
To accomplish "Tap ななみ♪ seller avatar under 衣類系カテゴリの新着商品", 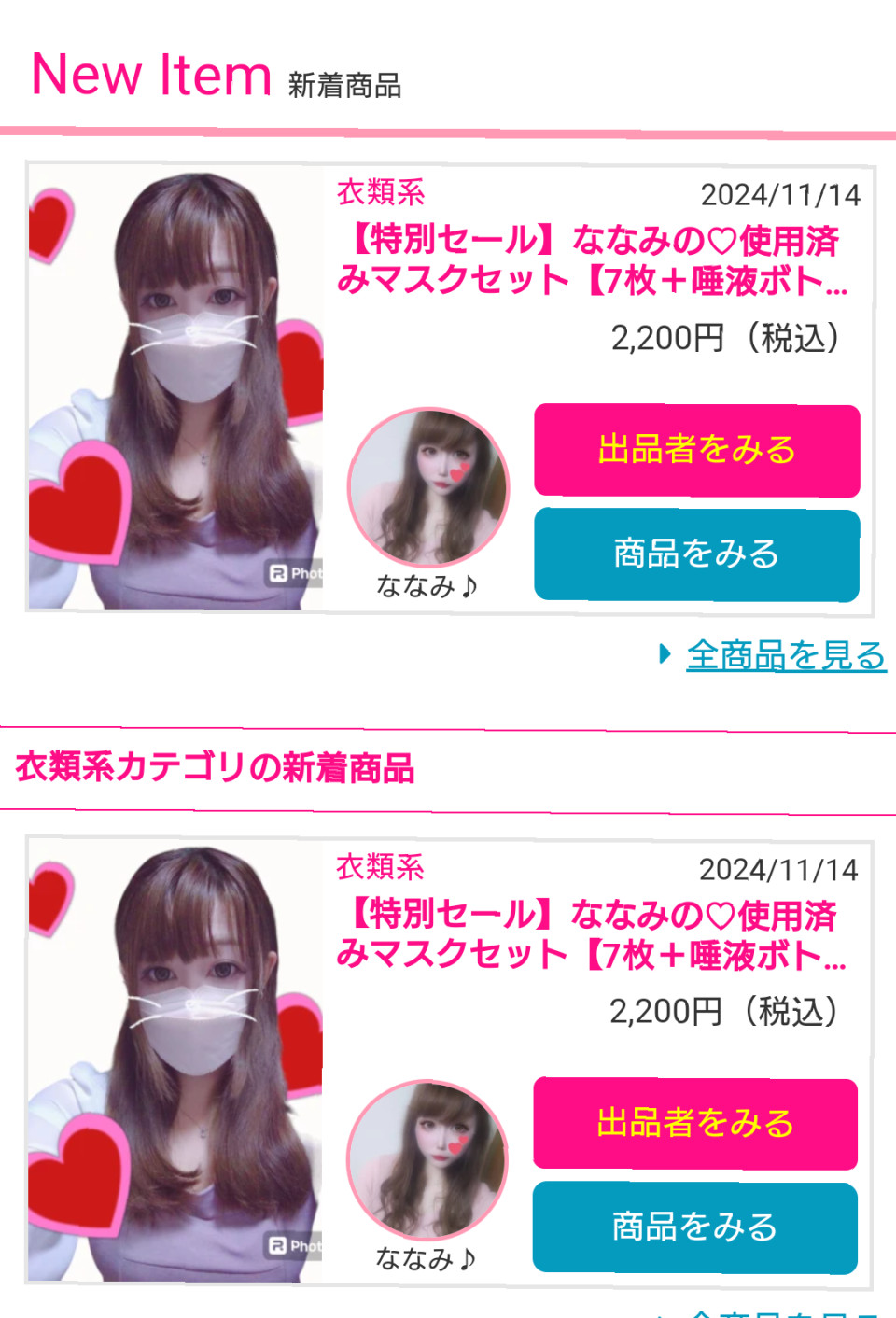I will [427, 1160].
